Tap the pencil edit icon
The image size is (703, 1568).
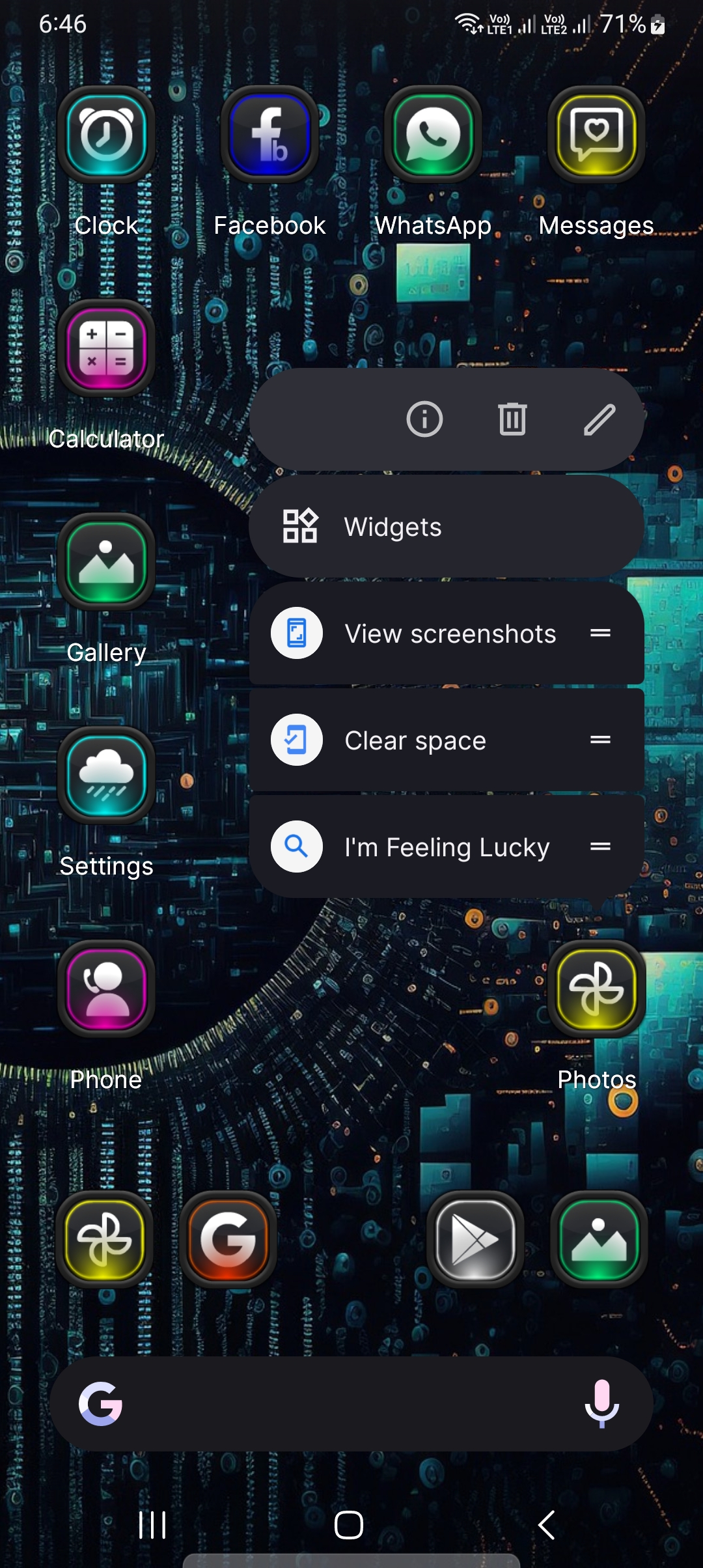[x=599, y=419]
